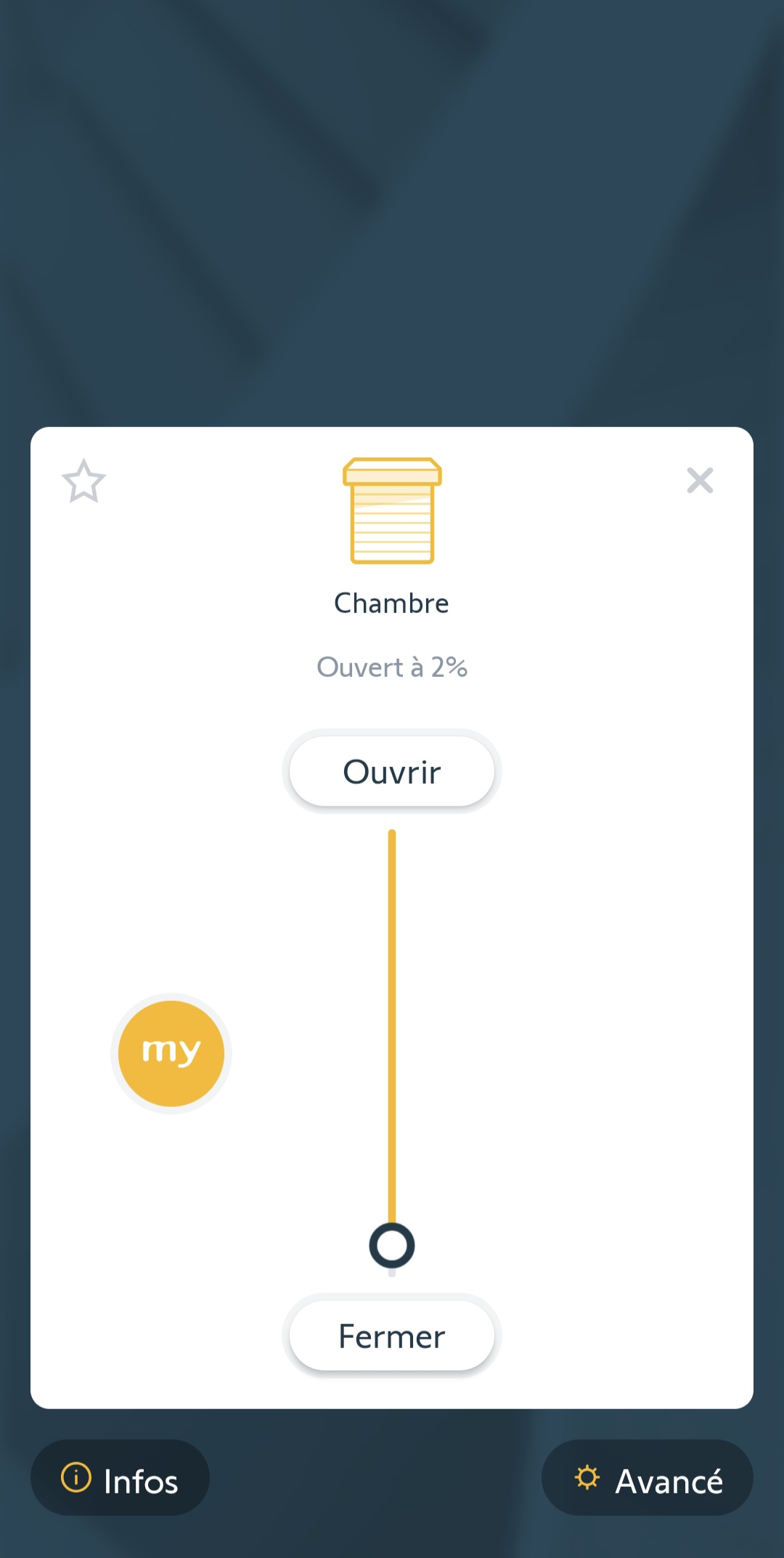Mark Chambre as favorite with the star

click(84, 481)
